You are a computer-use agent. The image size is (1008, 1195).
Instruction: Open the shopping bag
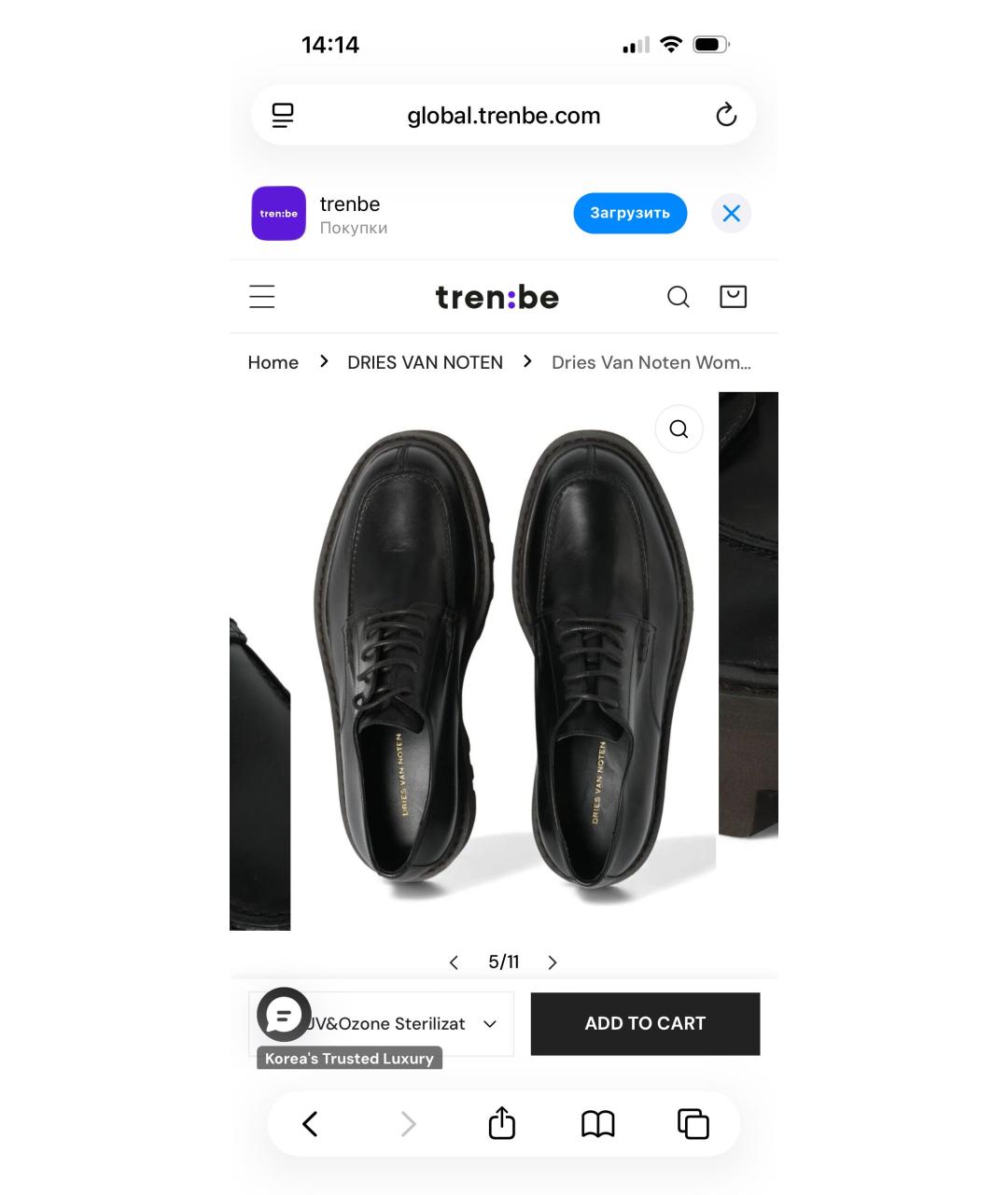pyautogui.click(x=733, y=297)
